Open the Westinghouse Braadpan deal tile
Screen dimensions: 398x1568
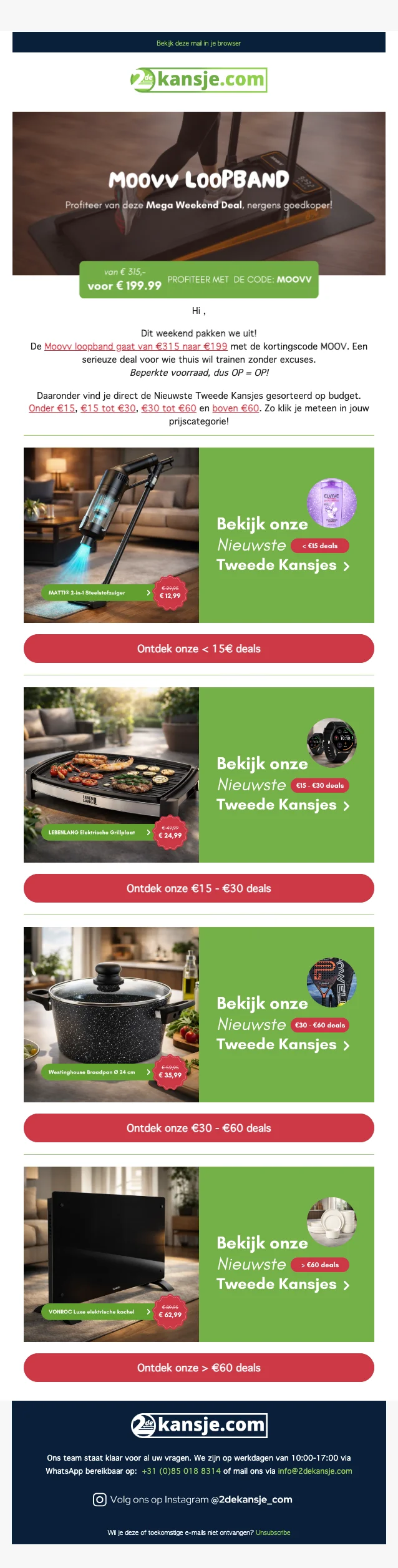point(198,1014)
